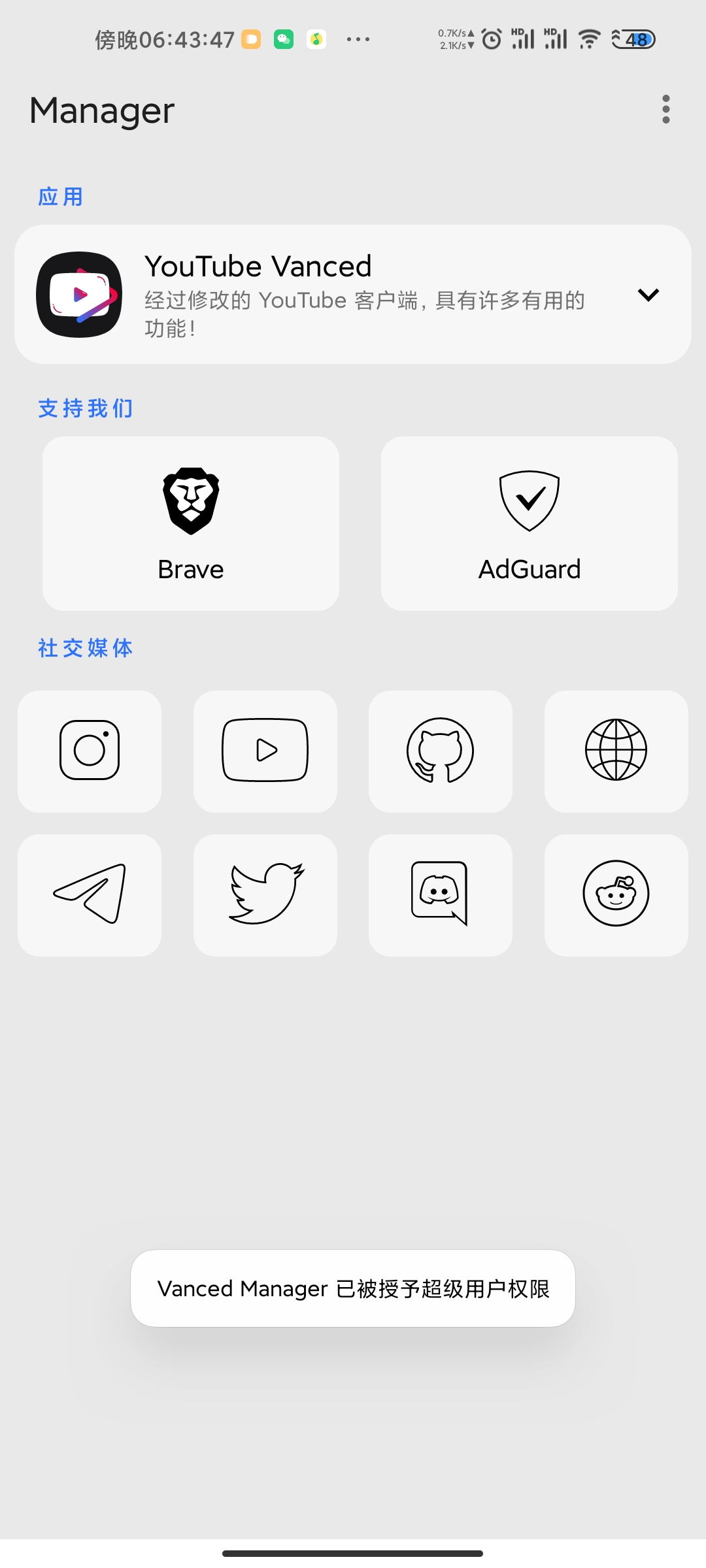
Task: Expand the YouTube Vanced app details
Action: tap(649, 295)
